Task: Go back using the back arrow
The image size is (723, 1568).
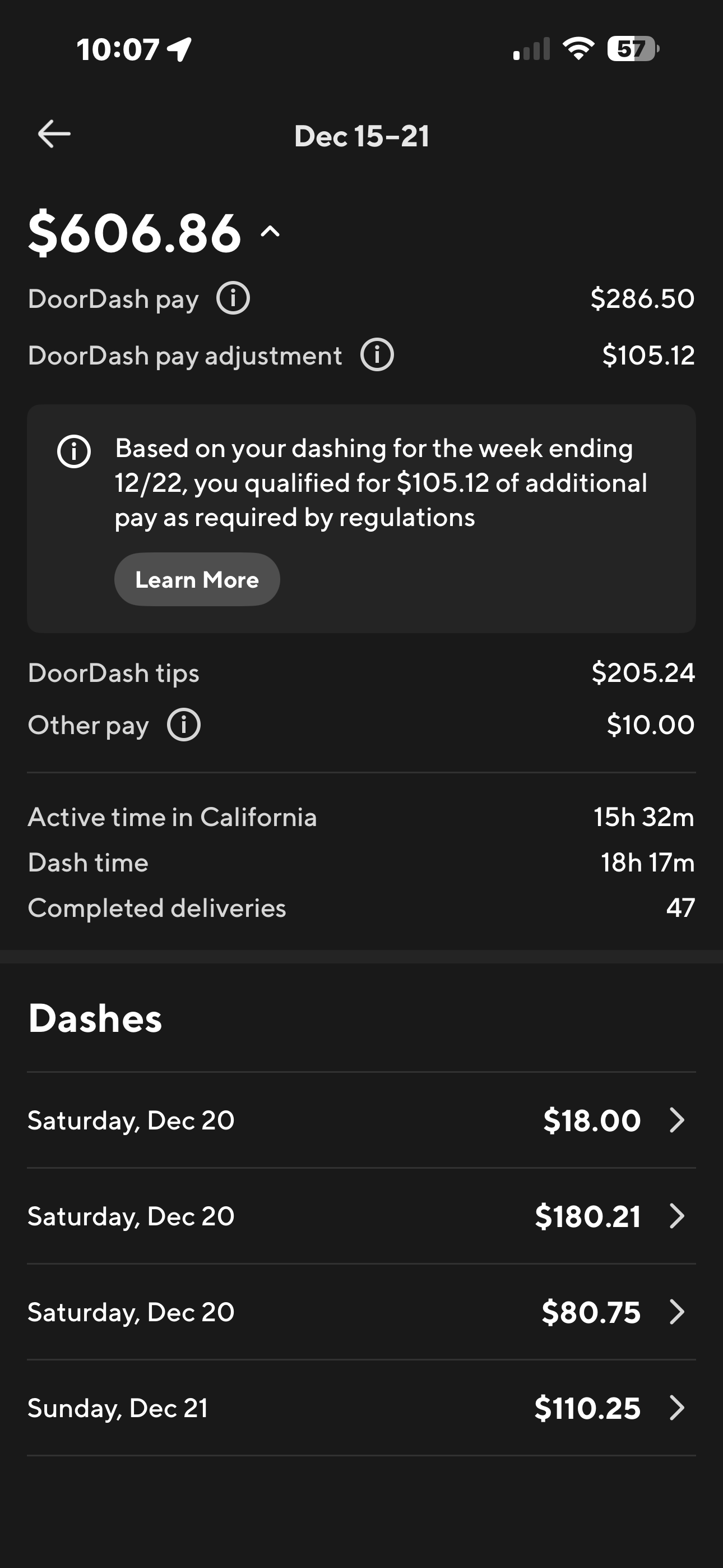Action: 54,135
